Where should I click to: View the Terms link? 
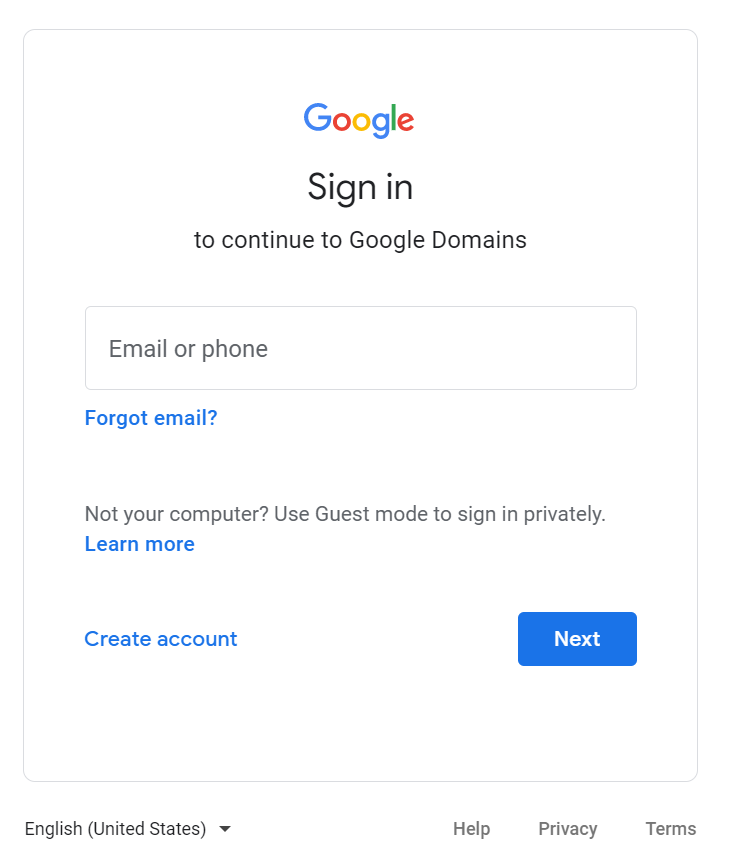coord(670,829)
